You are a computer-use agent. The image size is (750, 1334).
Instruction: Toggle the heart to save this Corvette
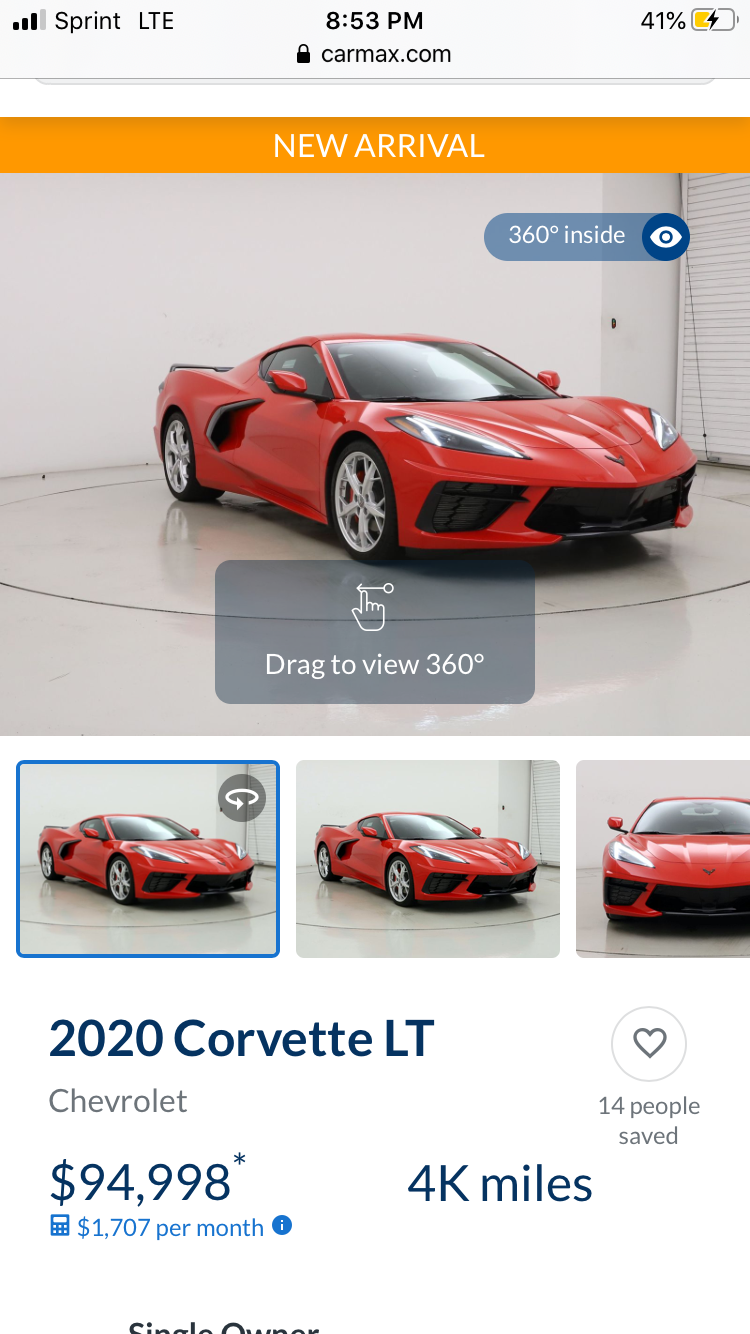[x=649, y=1043]
